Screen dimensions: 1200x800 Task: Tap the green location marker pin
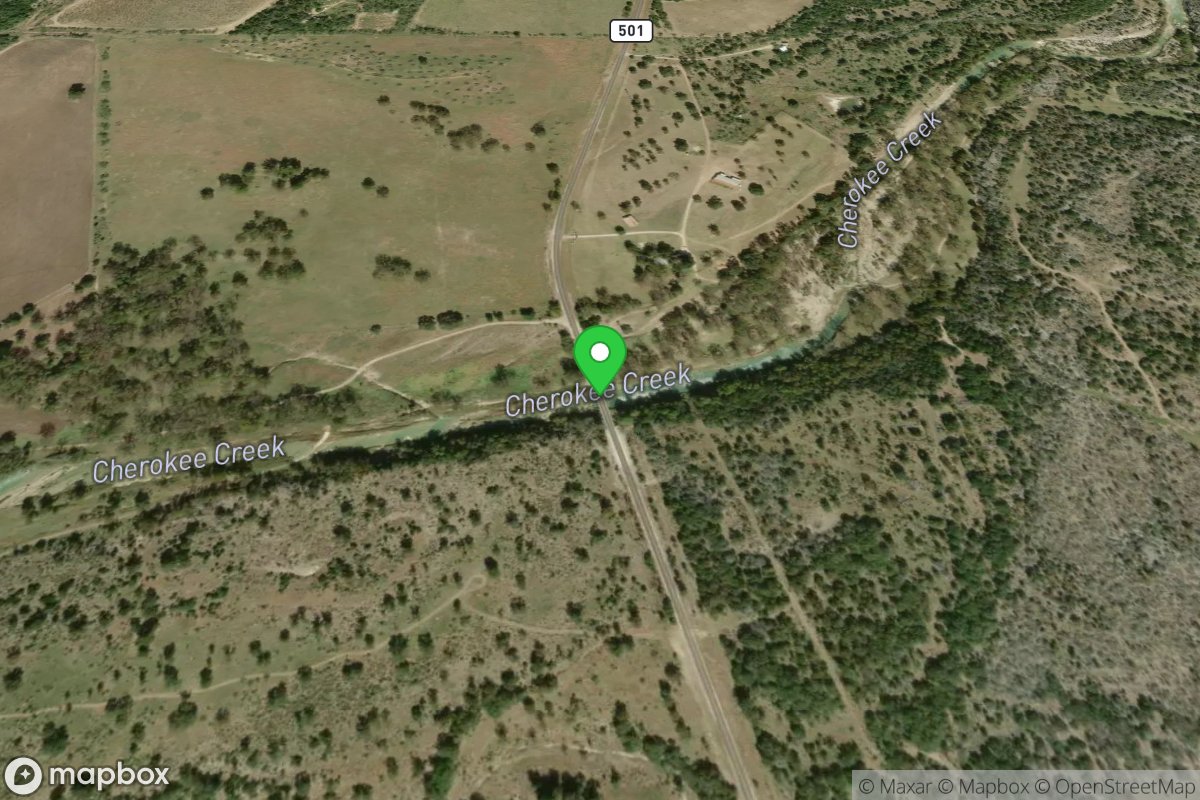[x=599, y=356]
